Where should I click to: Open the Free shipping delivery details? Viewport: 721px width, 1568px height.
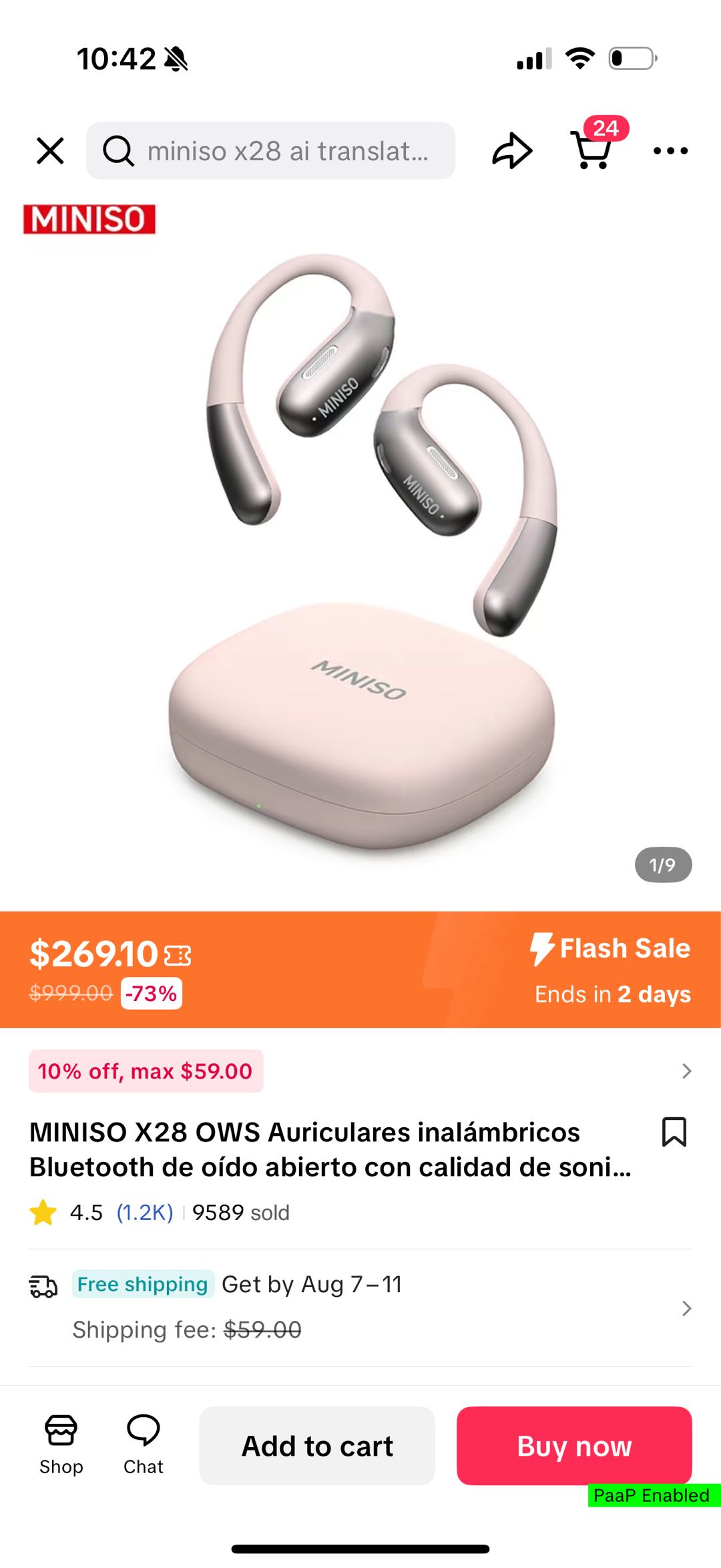(x=360, y=1307)
